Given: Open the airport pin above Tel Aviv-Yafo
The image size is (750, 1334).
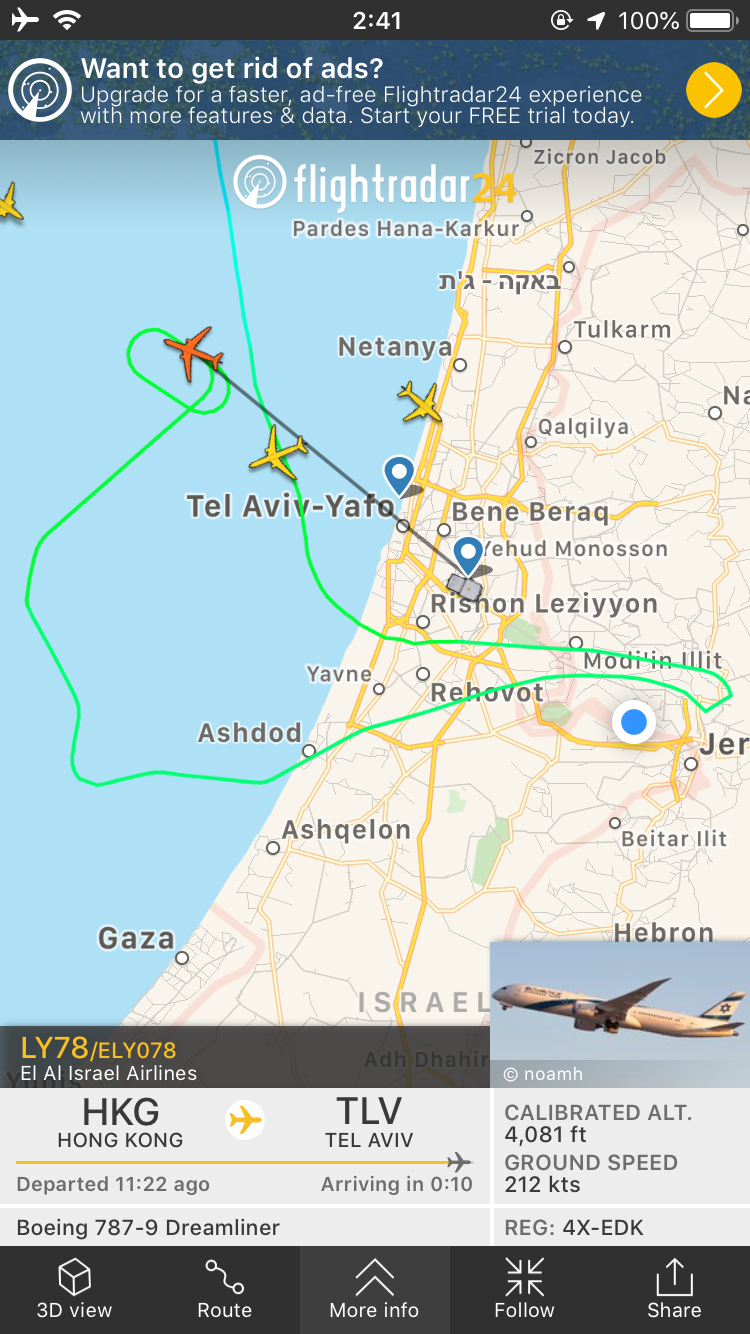Looking at the screenshot, I should coord(400,474).
